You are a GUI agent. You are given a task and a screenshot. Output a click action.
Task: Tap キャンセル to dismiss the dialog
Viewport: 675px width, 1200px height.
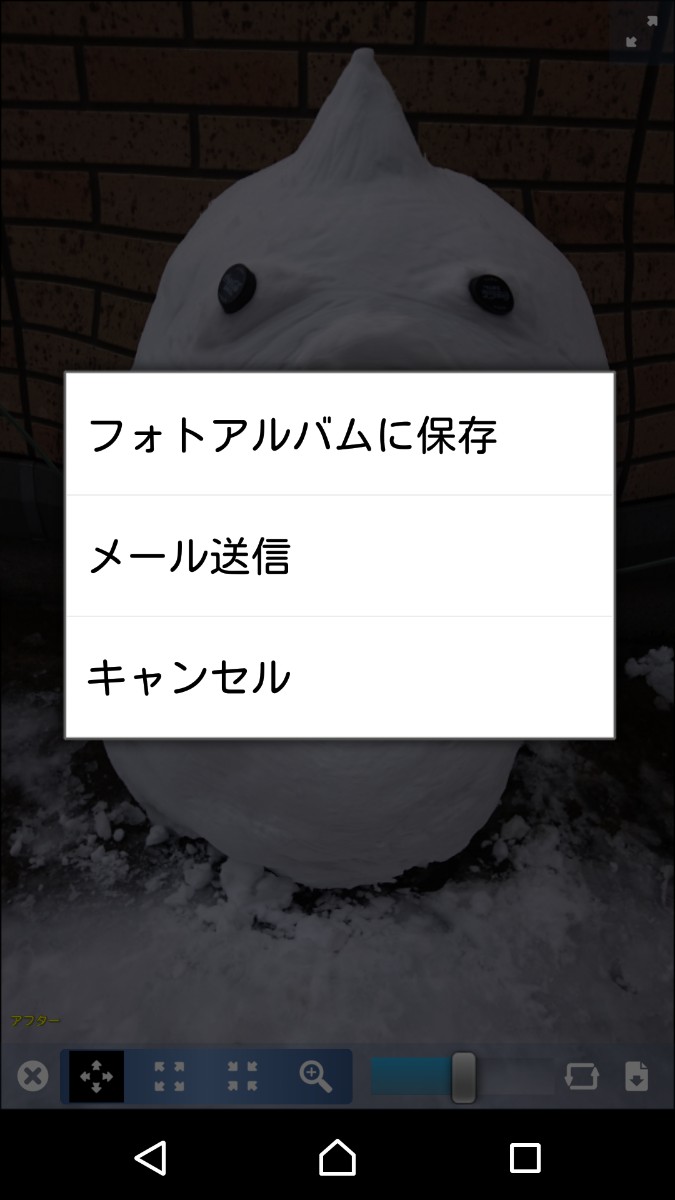point(339,677)
